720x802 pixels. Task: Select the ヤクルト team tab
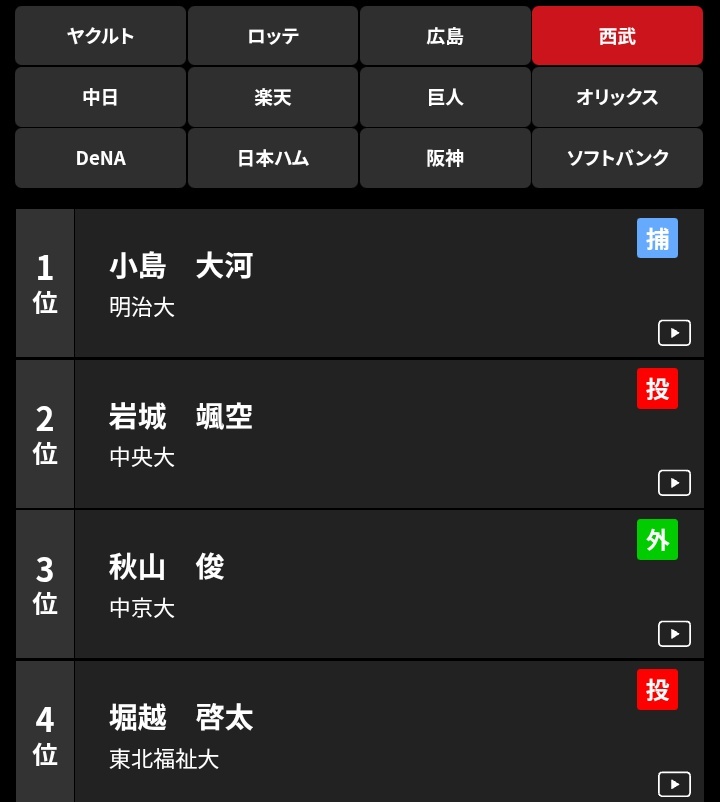[100, 36]
